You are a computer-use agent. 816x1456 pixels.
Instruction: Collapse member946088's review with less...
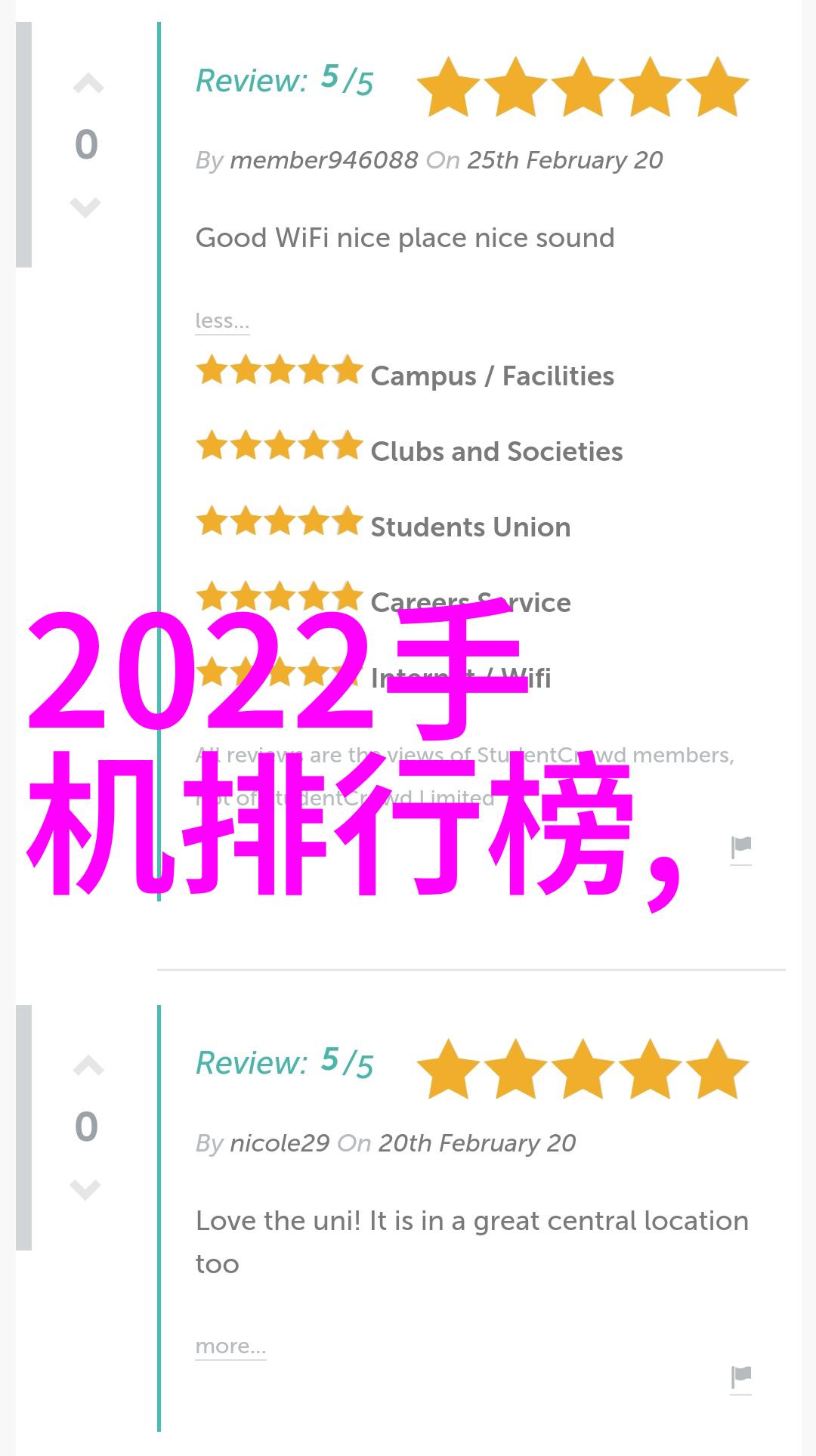click(x=221, y=321)
